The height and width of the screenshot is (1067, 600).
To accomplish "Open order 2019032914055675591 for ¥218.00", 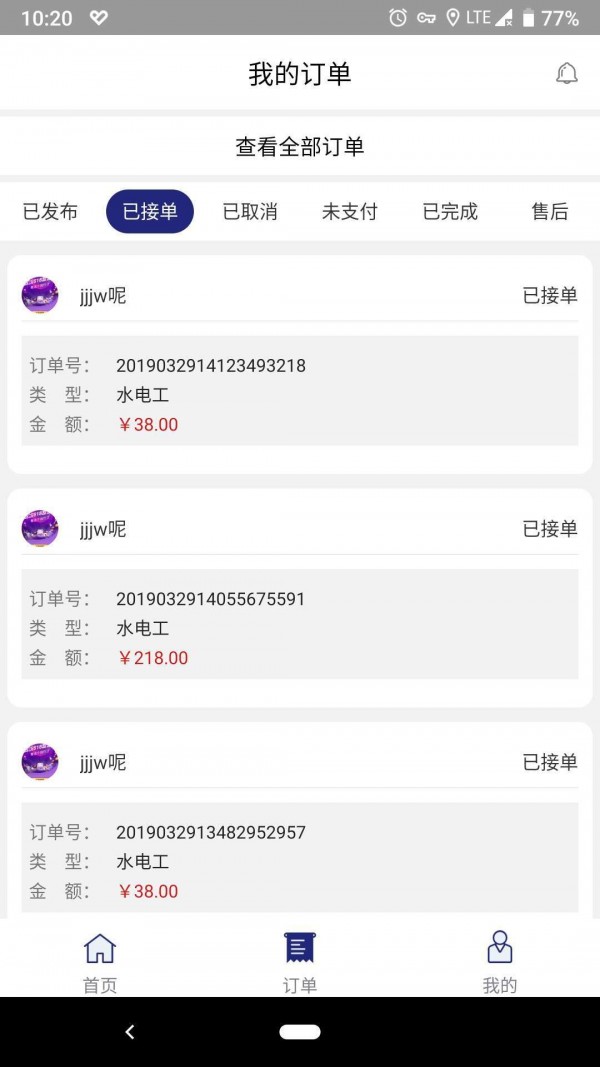I will click(300, 598).
